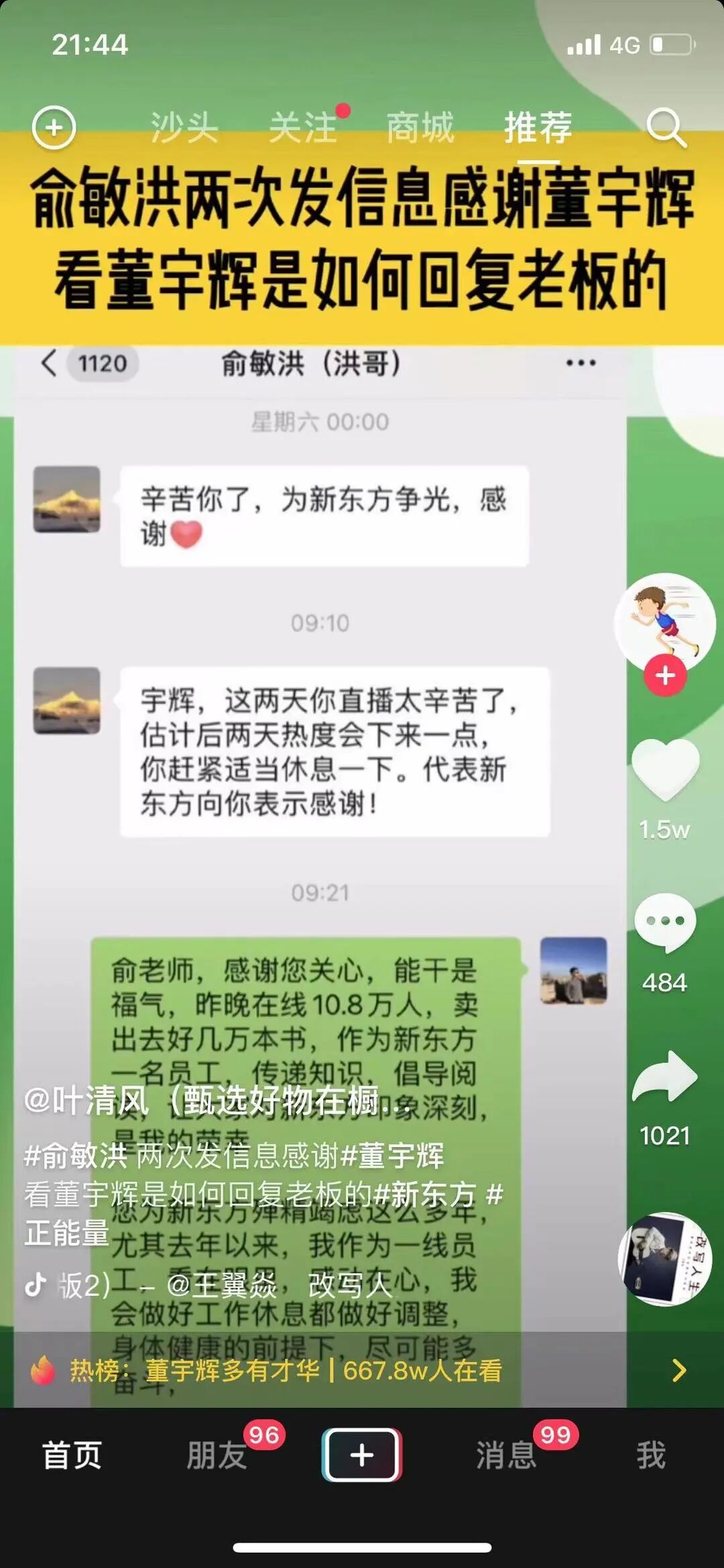Open the 商城 tab
This screenshot has width=724, height=1568.
(x=420, y=127)
